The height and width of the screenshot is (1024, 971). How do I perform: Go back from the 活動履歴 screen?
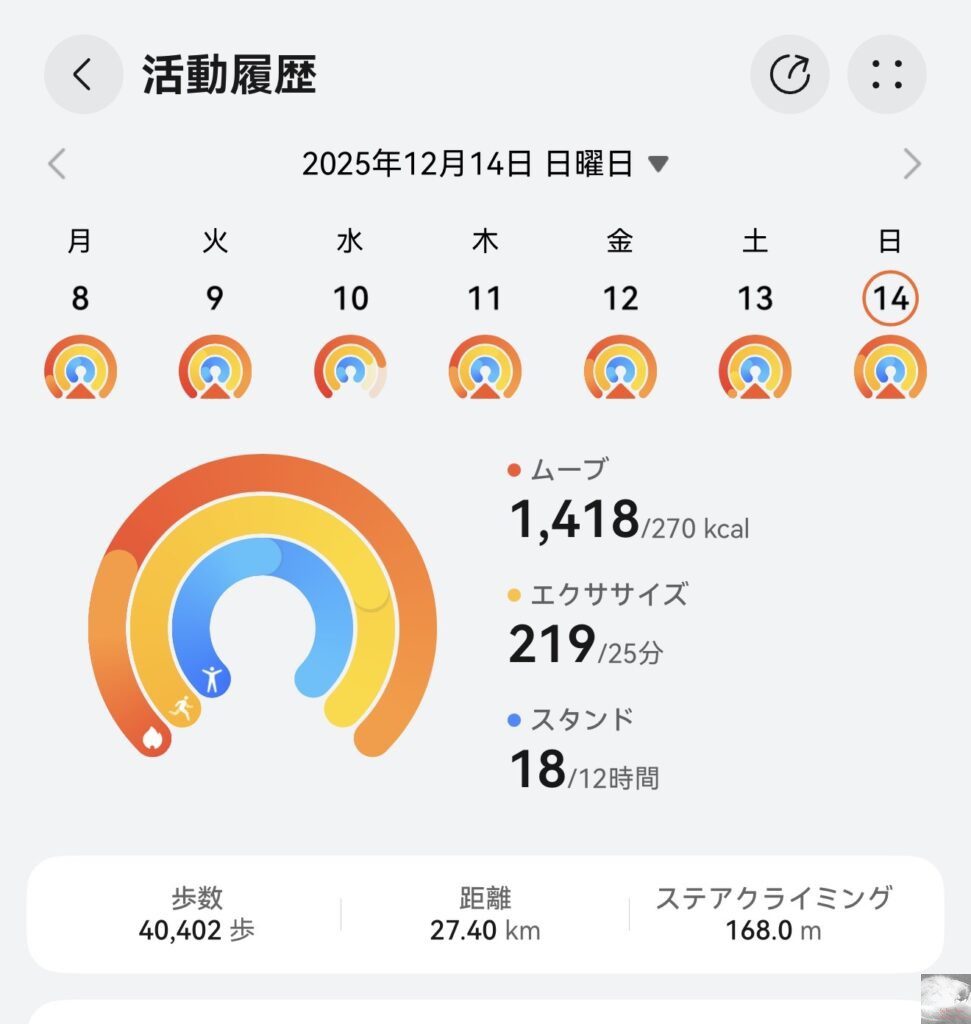pos(83,75)
